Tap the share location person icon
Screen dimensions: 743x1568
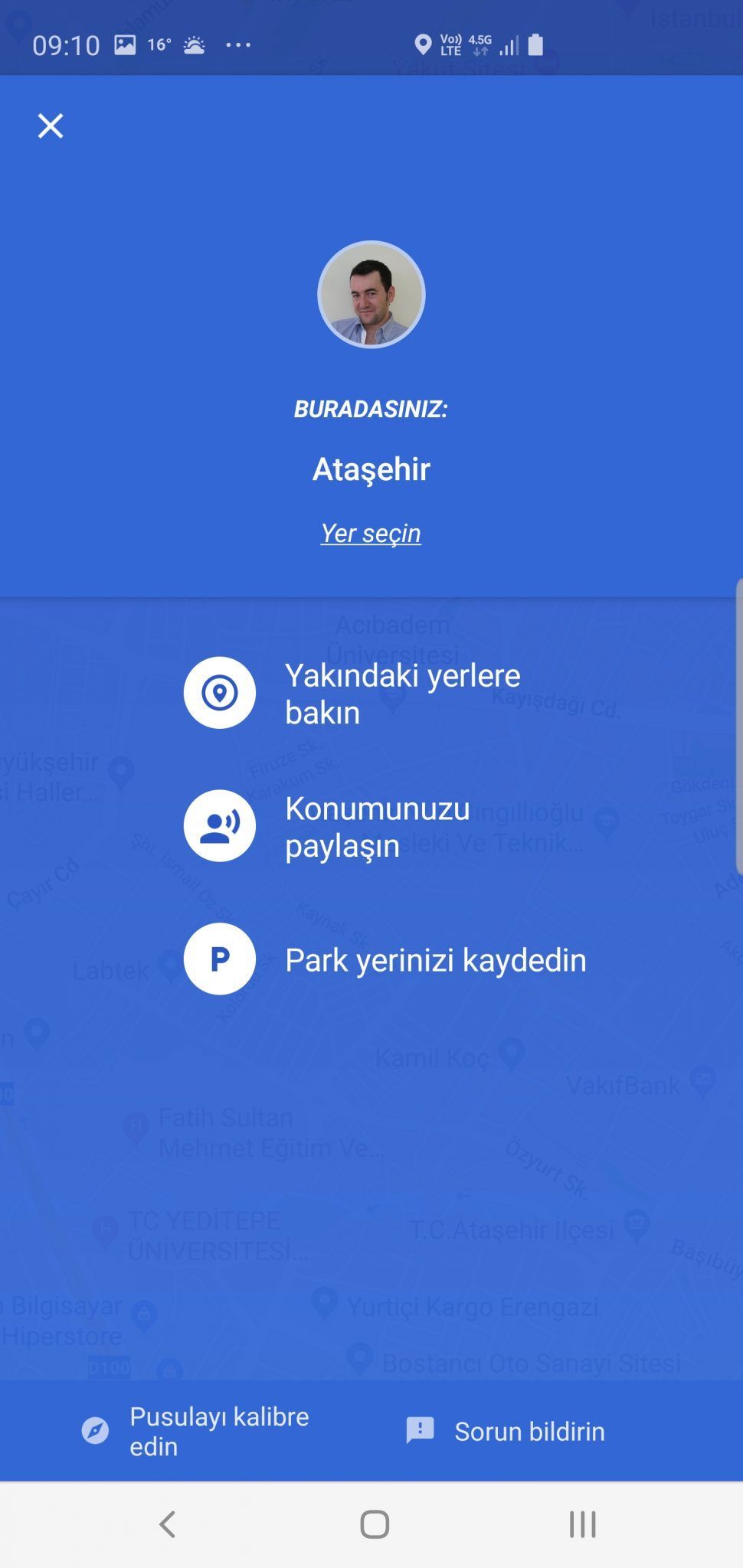click(x=219, y=825)
